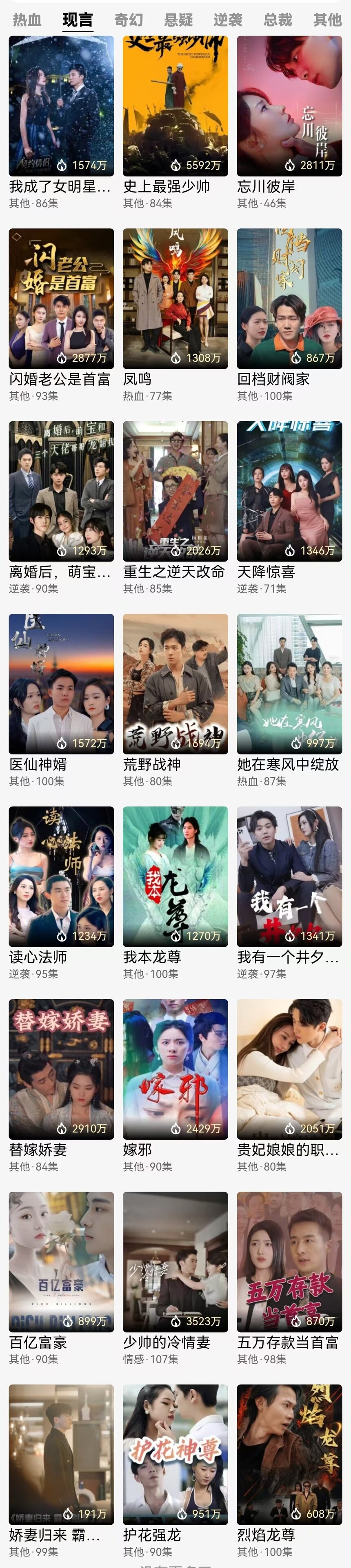Image resolution: width=351 pixels, height=1568 pixels.
Task: Open 五万存款当首富 poster
Action: pyautogui.click(x=289, y=1262)
